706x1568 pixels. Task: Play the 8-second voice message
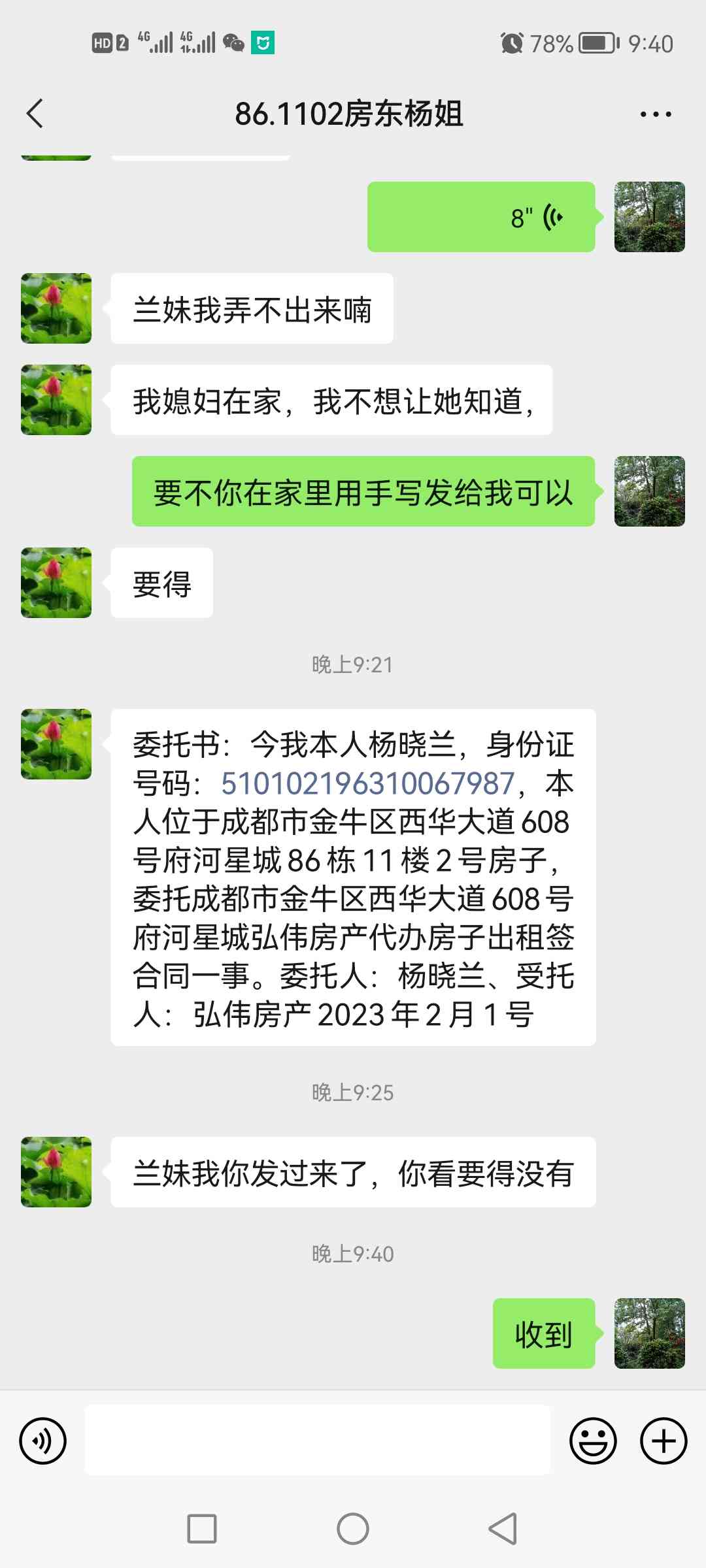(481, 217)
